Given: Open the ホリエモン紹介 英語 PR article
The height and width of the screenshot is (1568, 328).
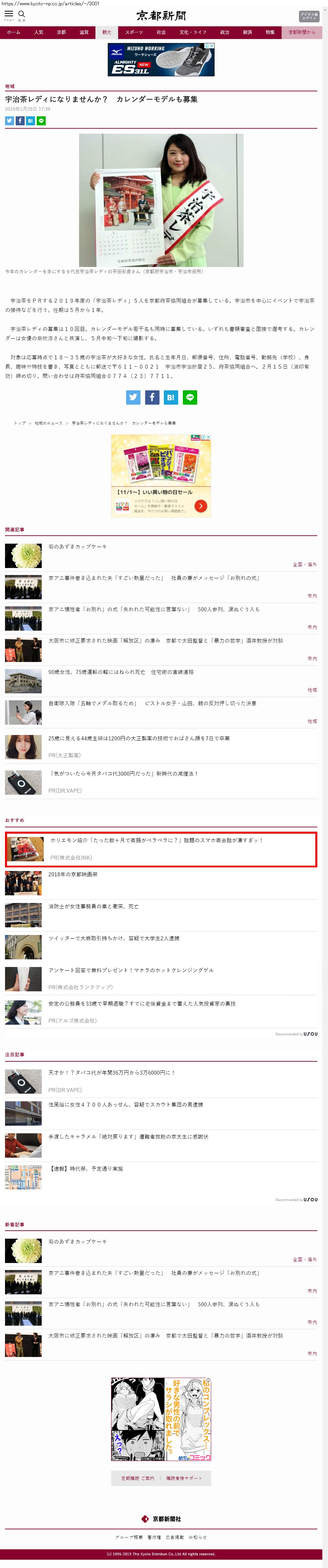Looking at the screenshot, I should tap(156, 840).
